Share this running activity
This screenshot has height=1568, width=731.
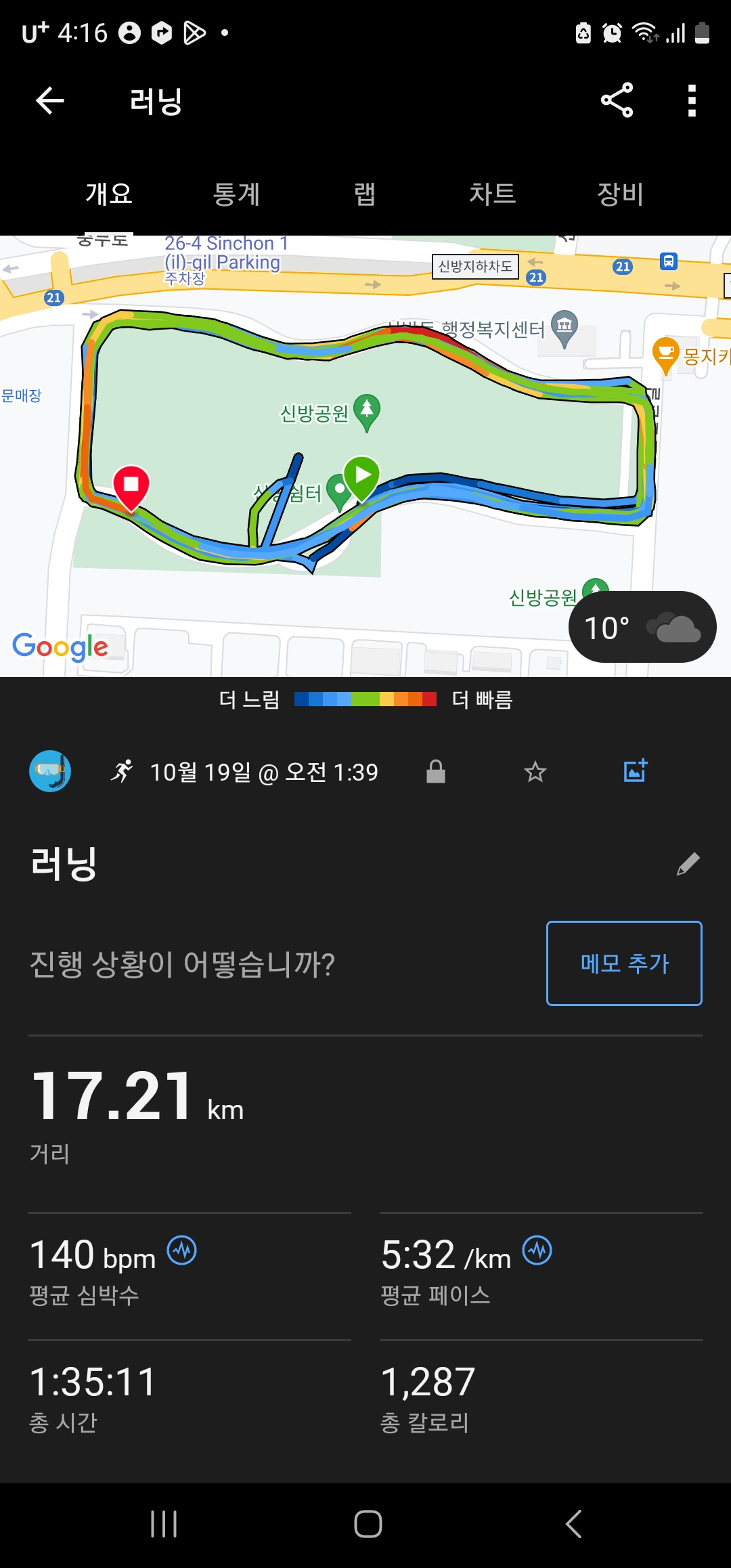coord(617,100)
